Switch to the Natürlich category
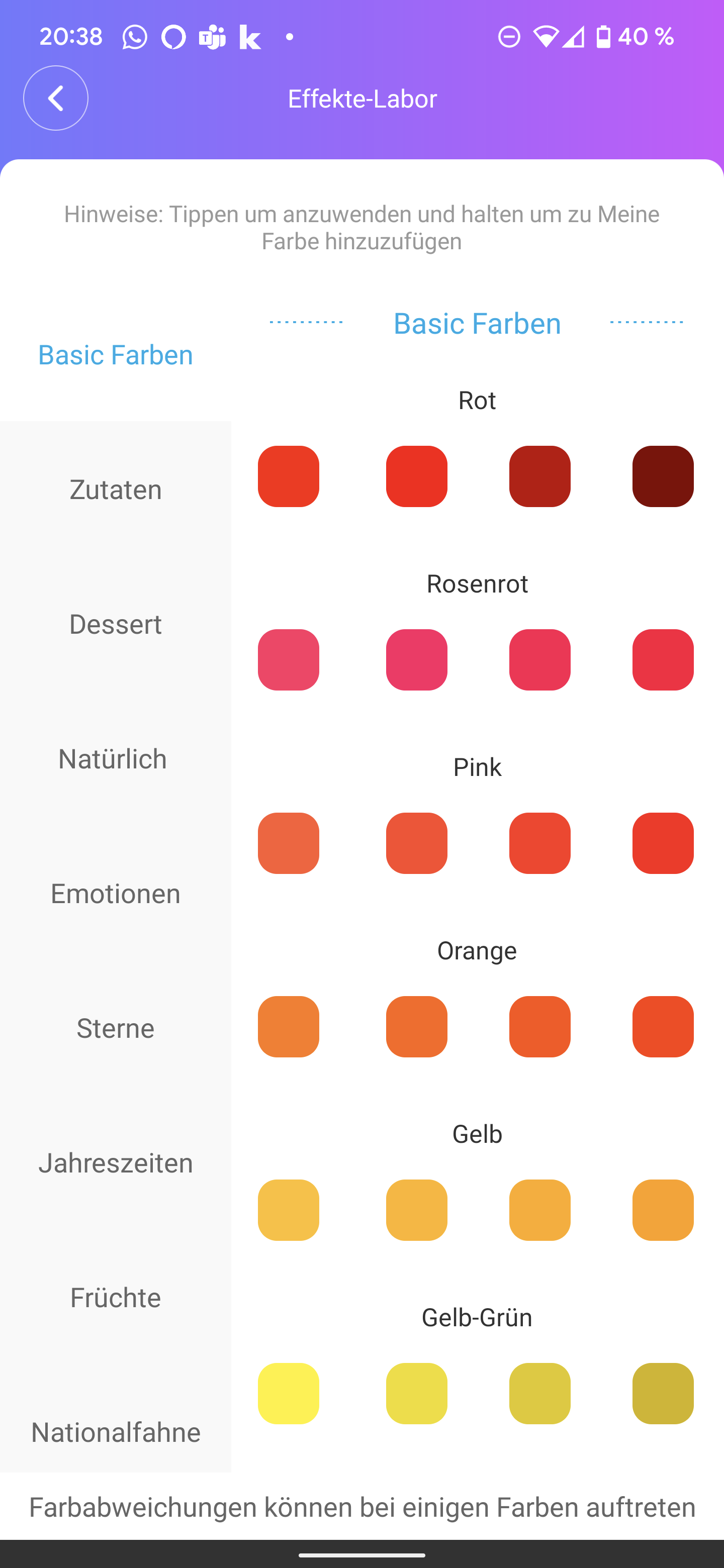Screen dimensions: 724x1568 pos(113,759)
